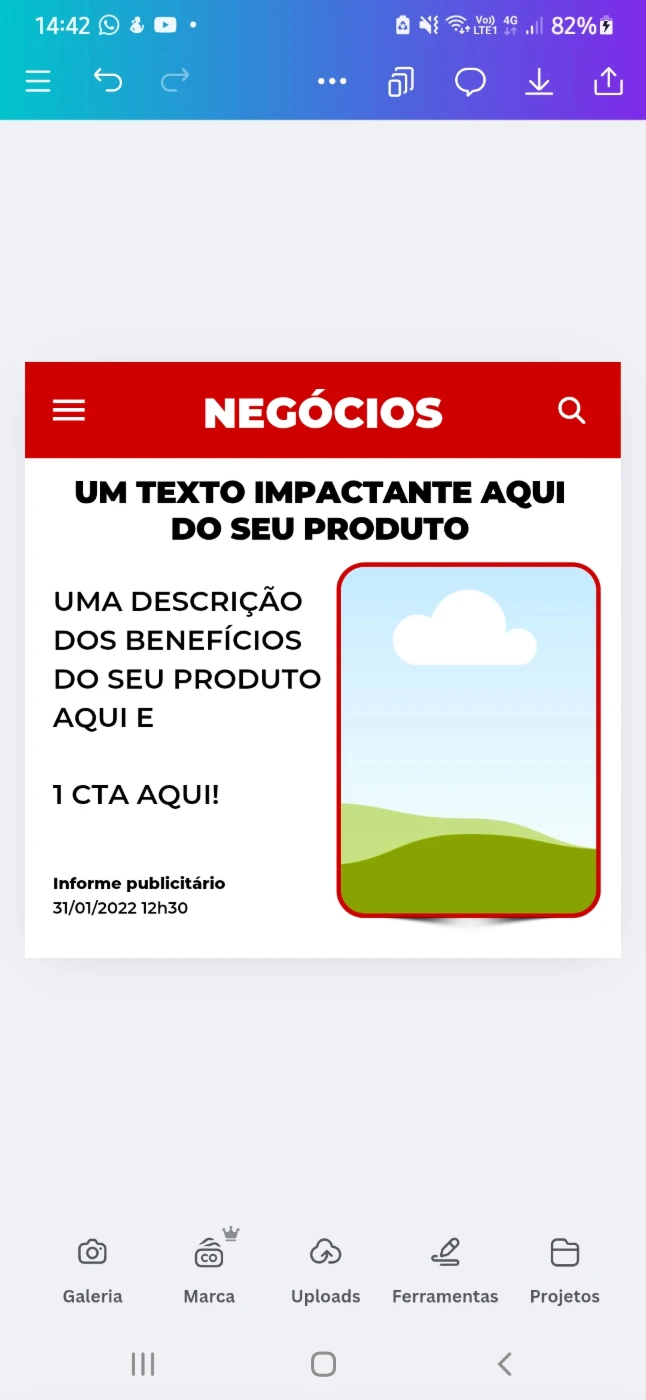Go back with the system back button
The width and height of the screenshot is (646, 1400).
505,1363
